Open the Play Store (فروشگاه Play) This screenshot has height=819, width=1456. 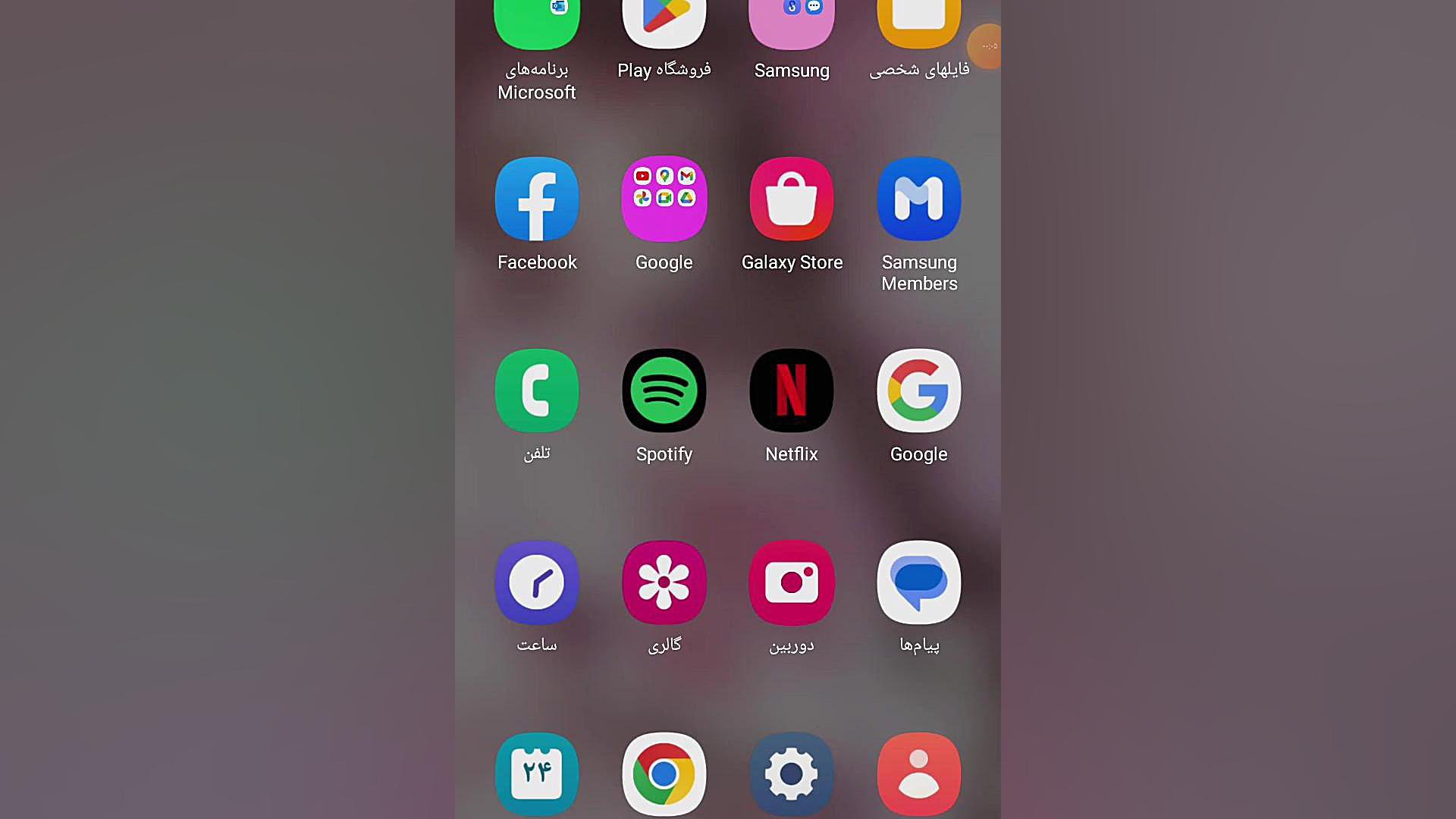664,23
